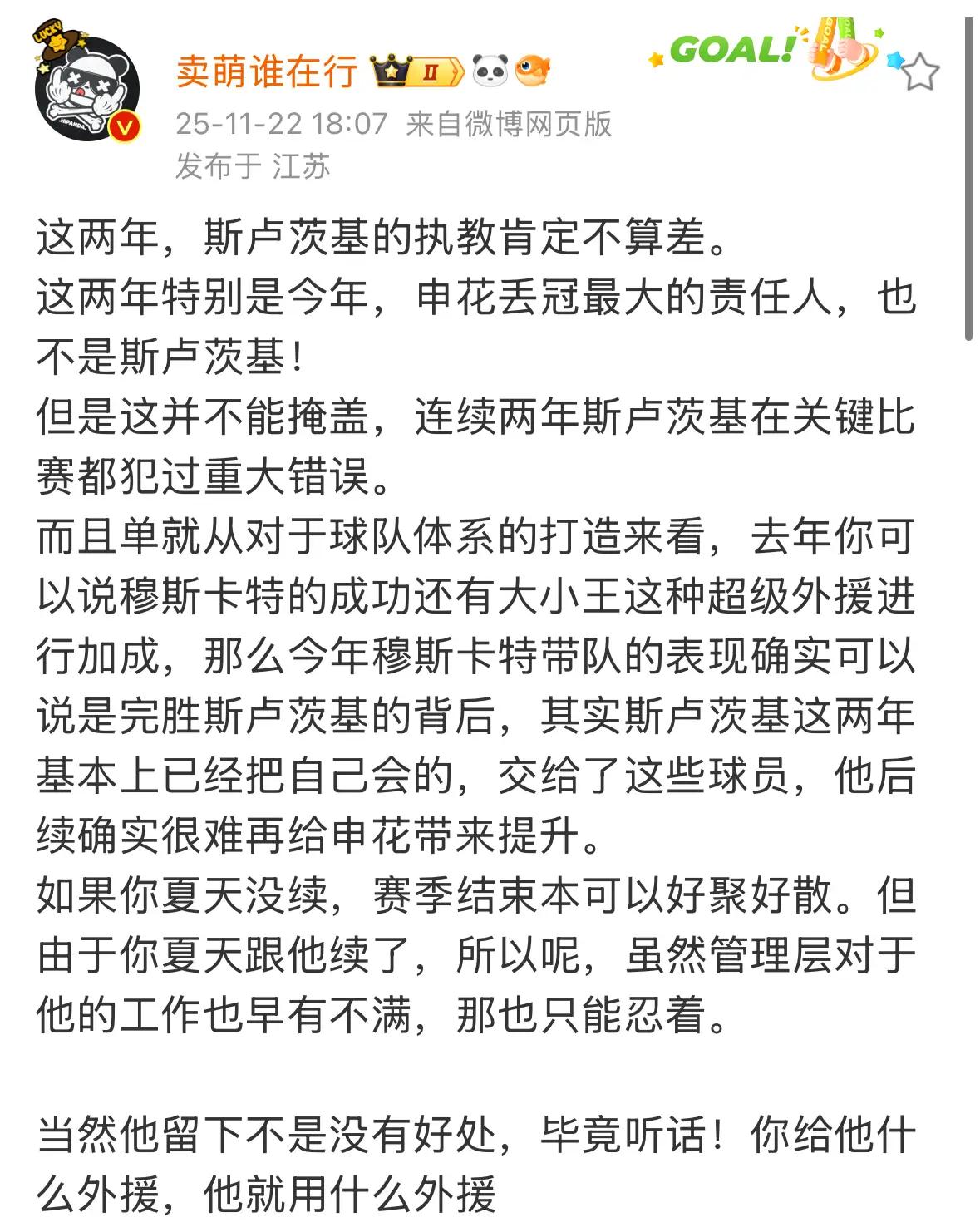Screen dimensions: 980x1232
Task: Click the orange sparkle before GOAL text
Action: coord(657,58)
